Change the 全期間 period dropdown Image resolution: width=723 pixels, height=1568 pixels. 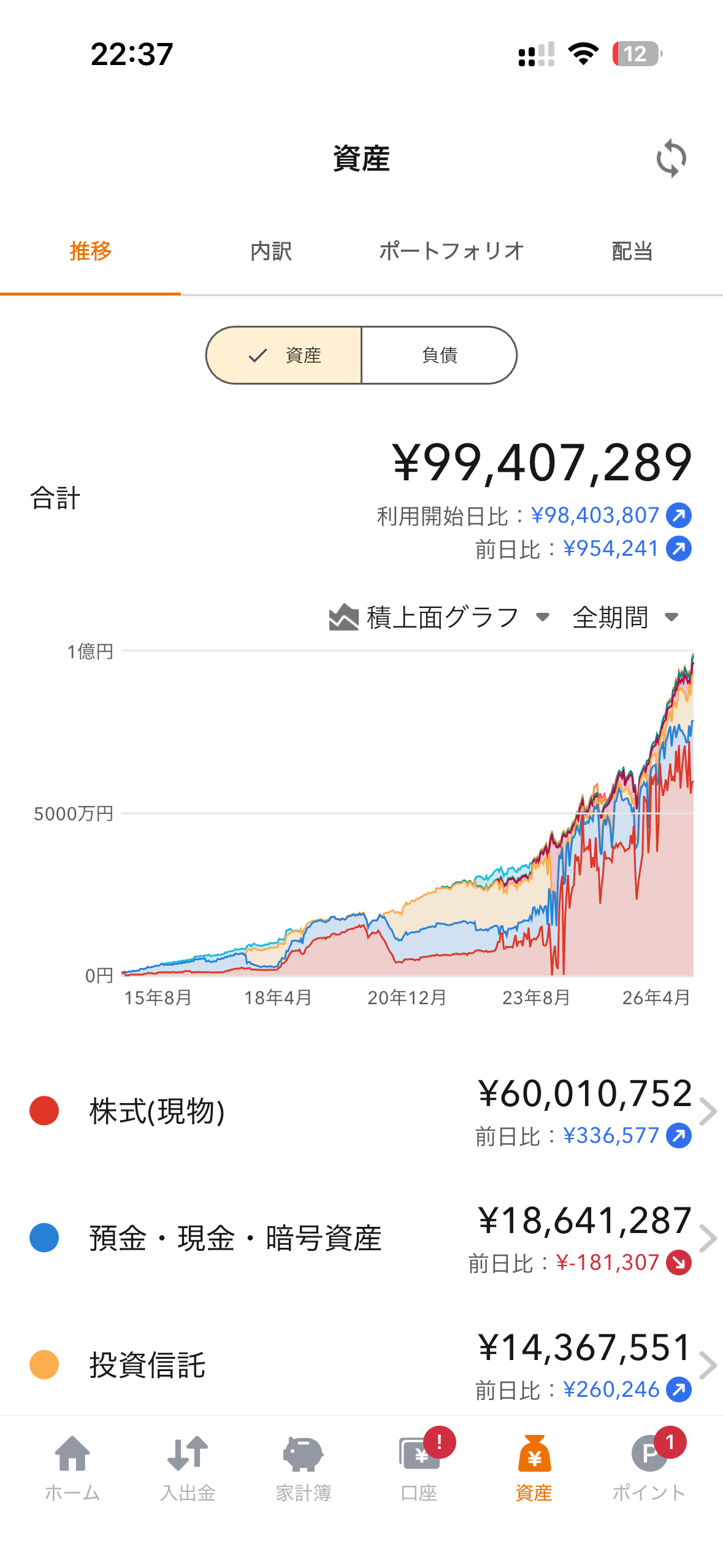pos(625,617)
